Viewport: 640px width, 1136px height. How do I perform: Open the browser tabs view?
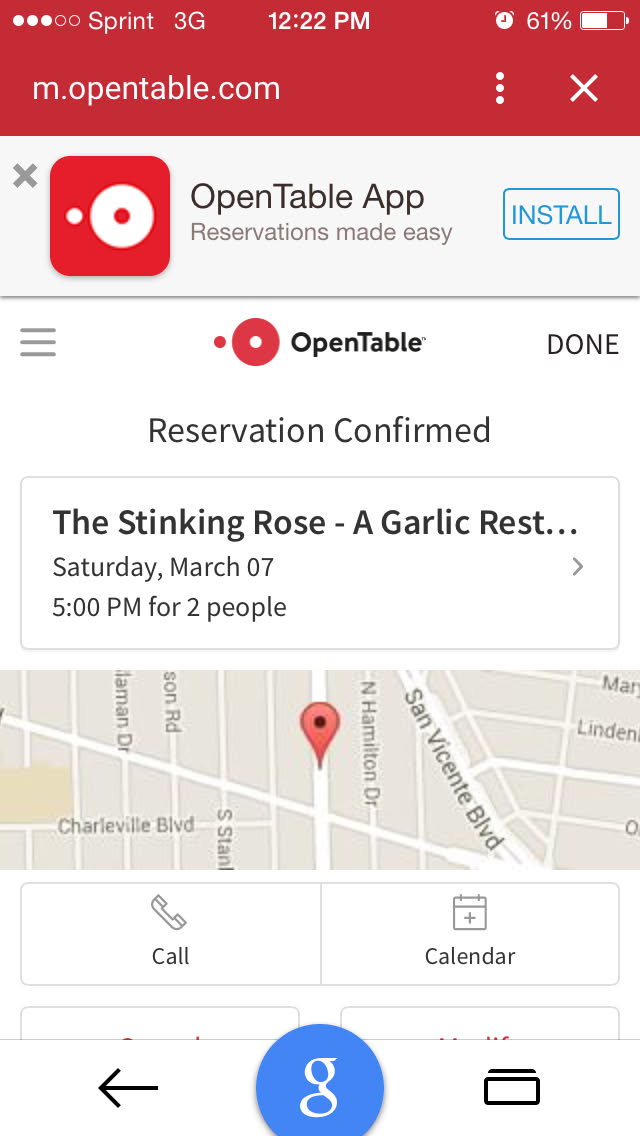(511, 1088)
